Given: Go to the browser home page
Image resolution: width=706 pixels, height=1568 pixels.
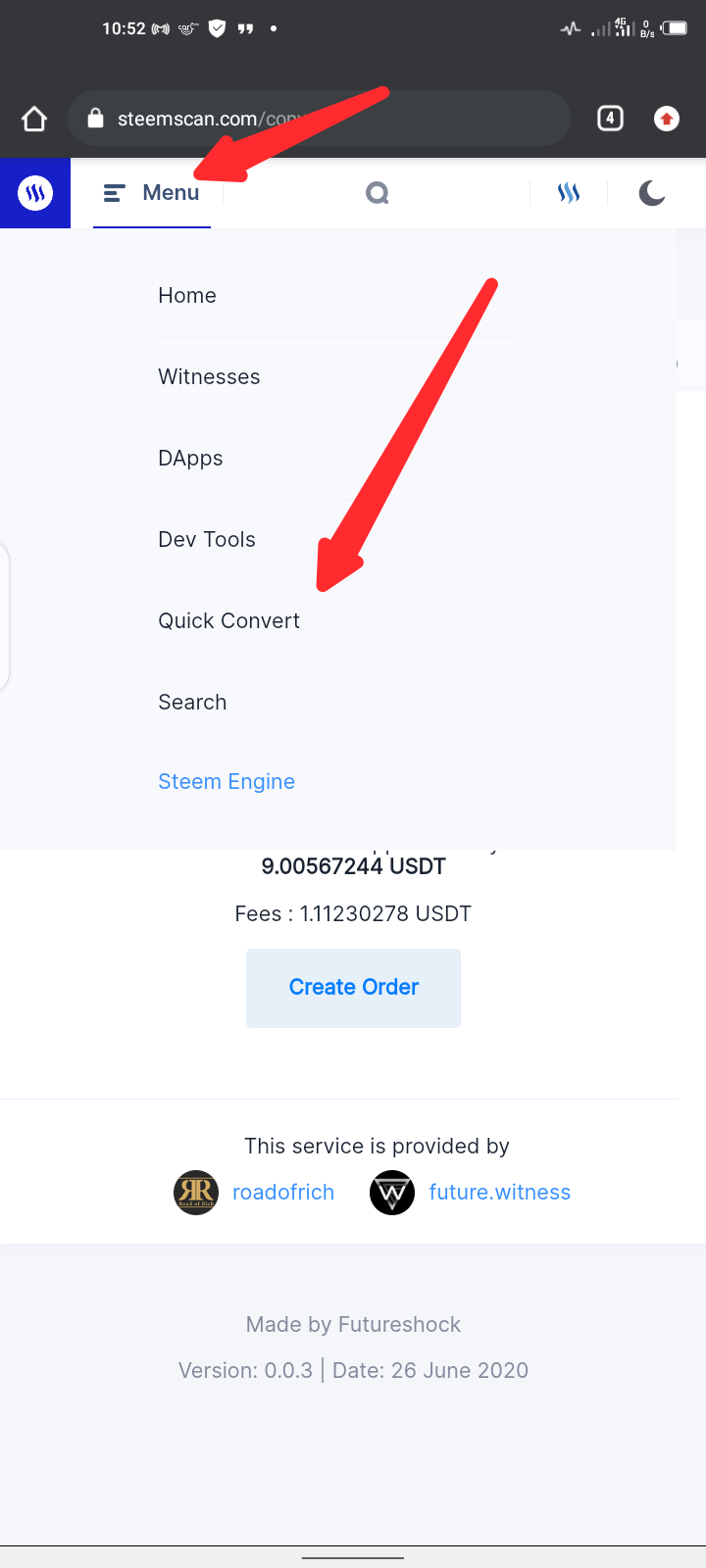Looking at the screenshot, I should (x=34, y=120).
